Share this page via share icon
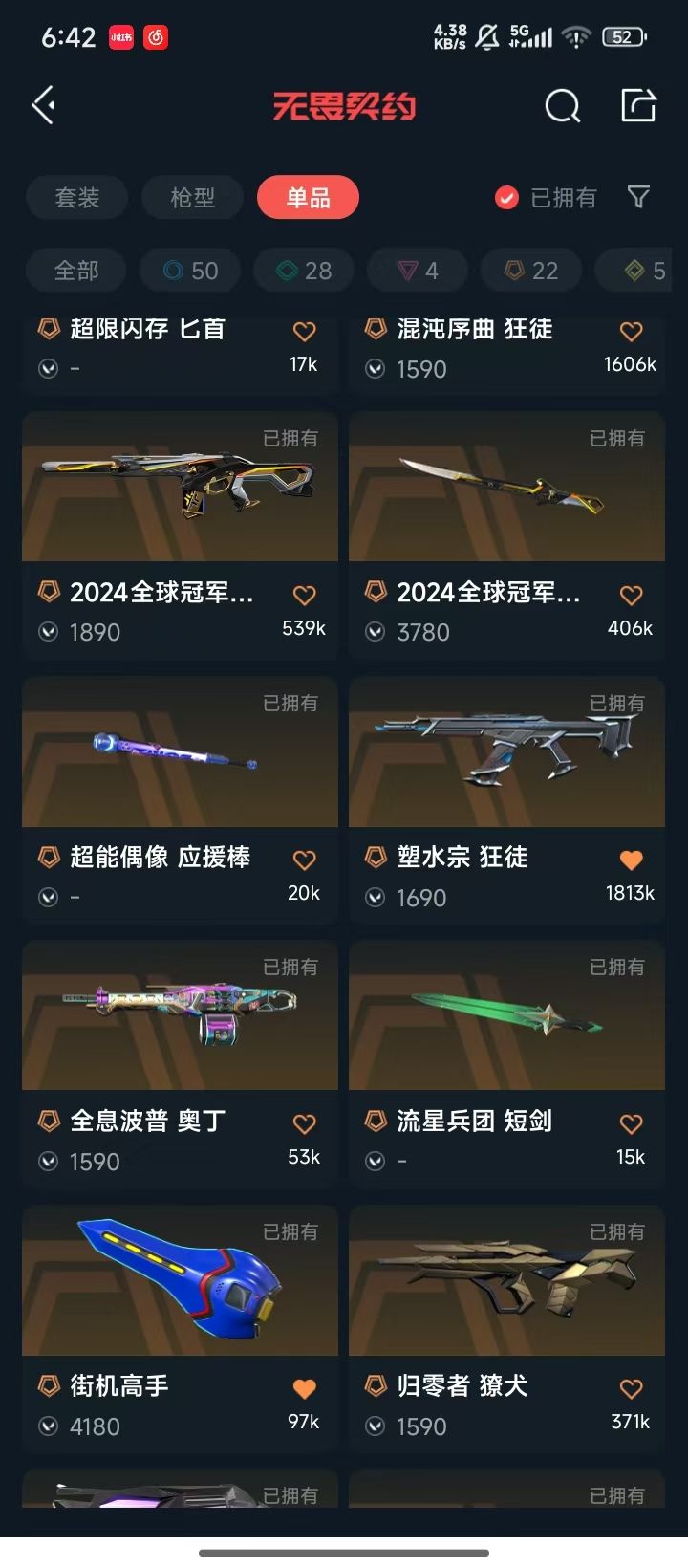The width and height of the screenshot is (688, 1568). [x=638, y=105]
